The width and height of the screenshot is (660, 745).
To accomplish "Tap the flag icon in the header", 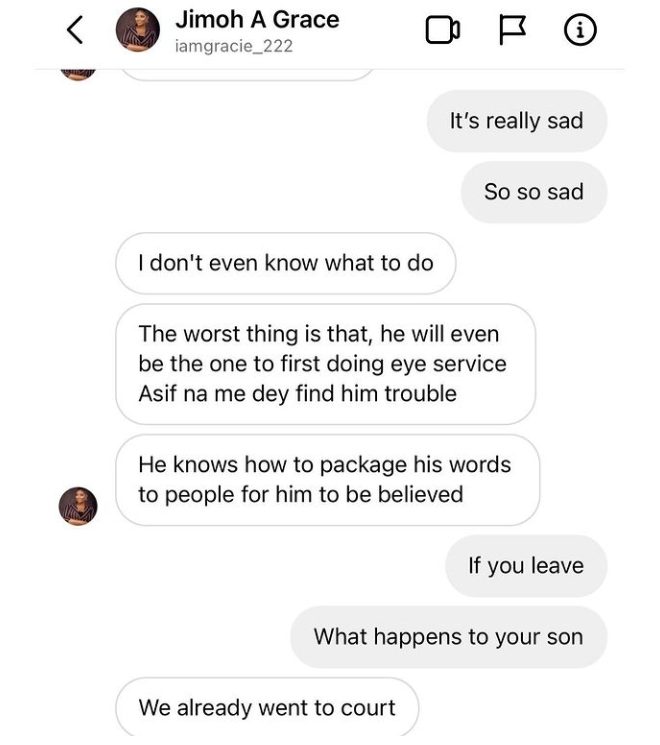I will point(512,31).
